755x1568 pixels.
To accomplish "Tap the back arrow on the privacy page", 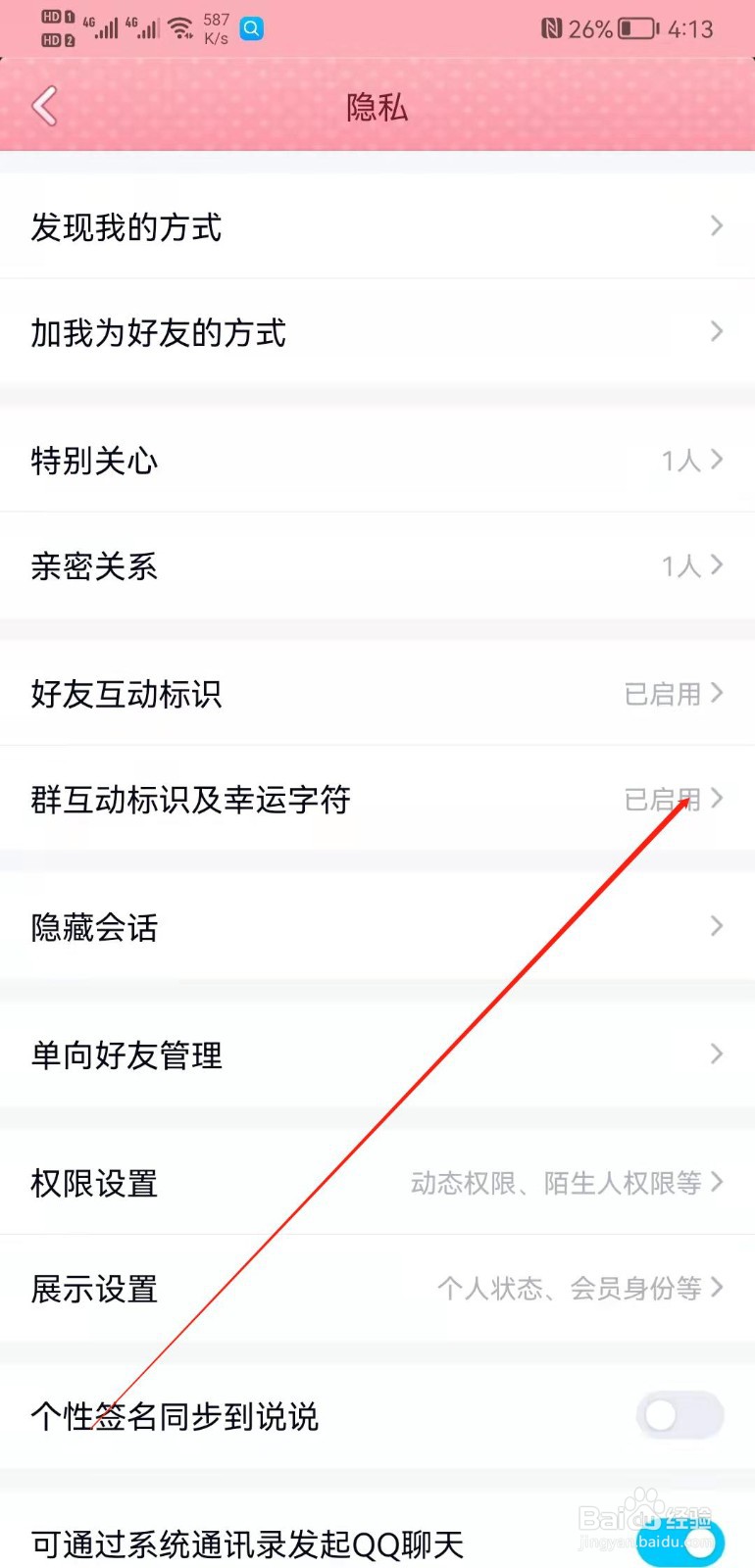I will click(x=44, y=105).
